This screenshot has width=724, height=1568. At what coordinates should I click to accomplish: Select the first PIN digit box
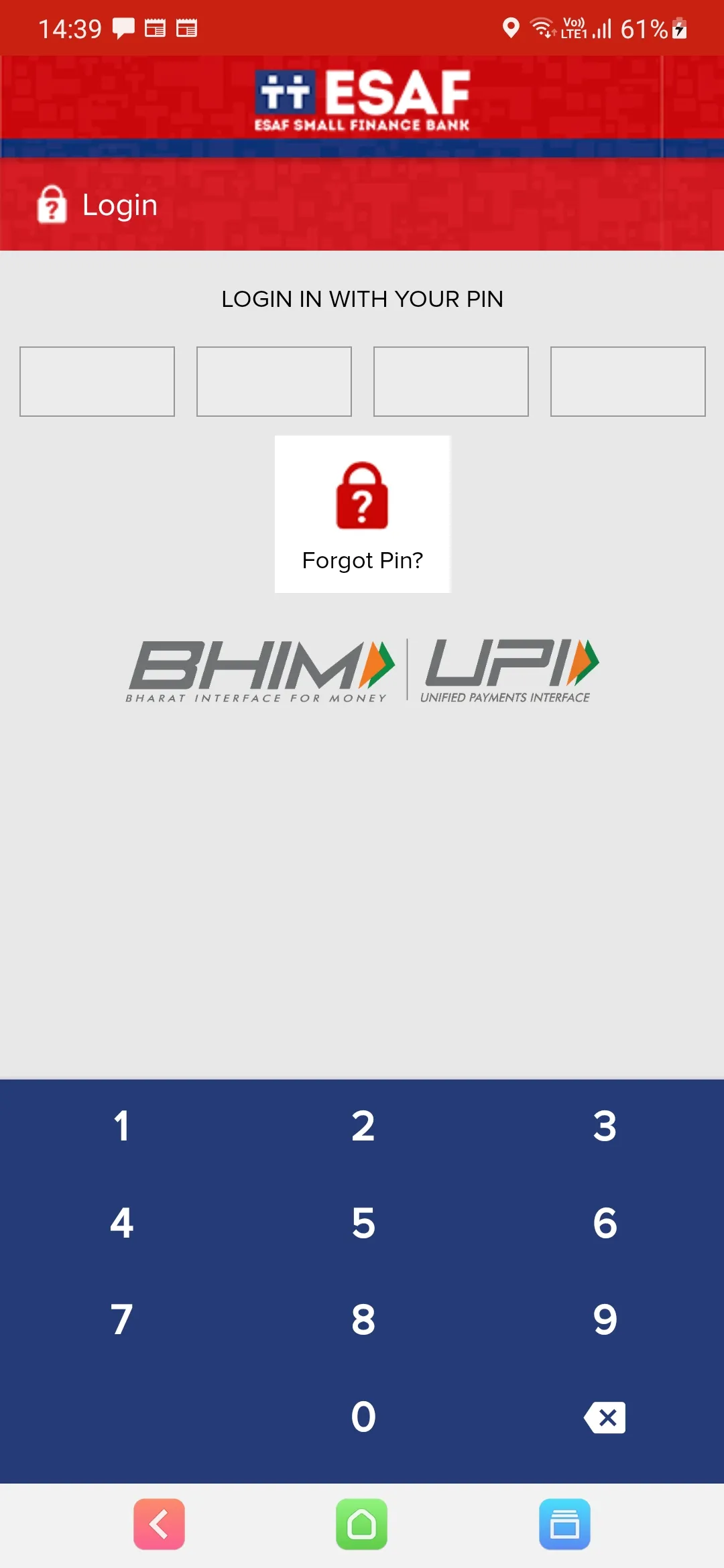point(97,381)
